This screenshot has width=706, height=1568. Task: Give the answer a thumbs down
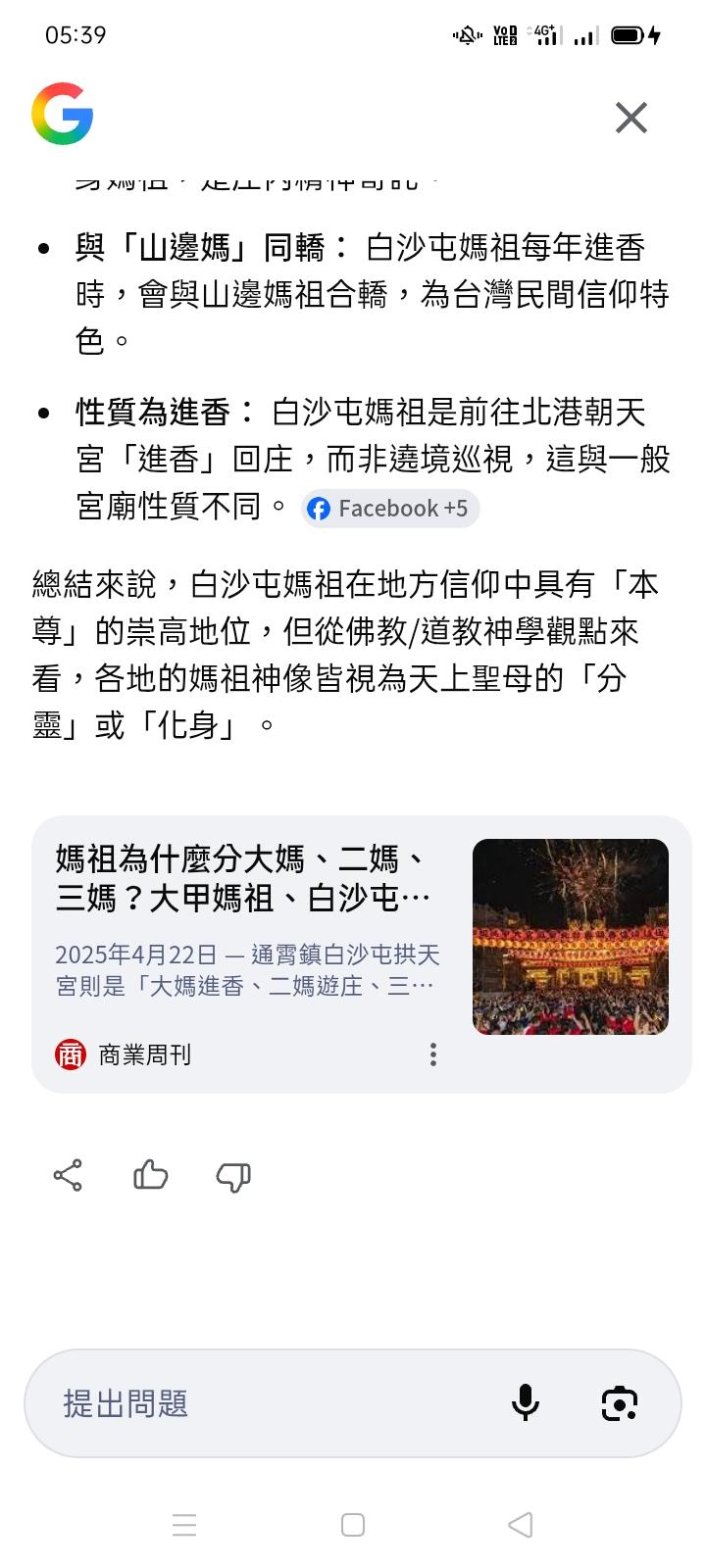233,1176
